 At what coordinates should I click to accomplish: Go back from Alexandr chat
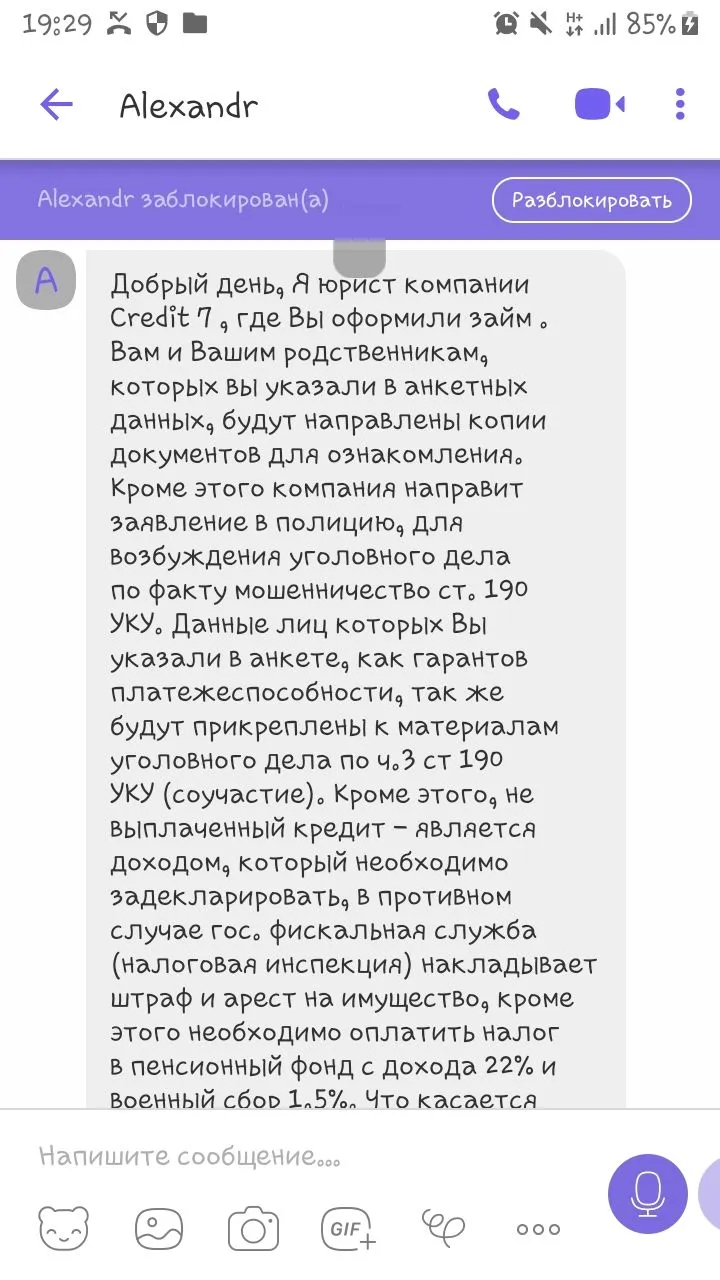click(56, 104)
